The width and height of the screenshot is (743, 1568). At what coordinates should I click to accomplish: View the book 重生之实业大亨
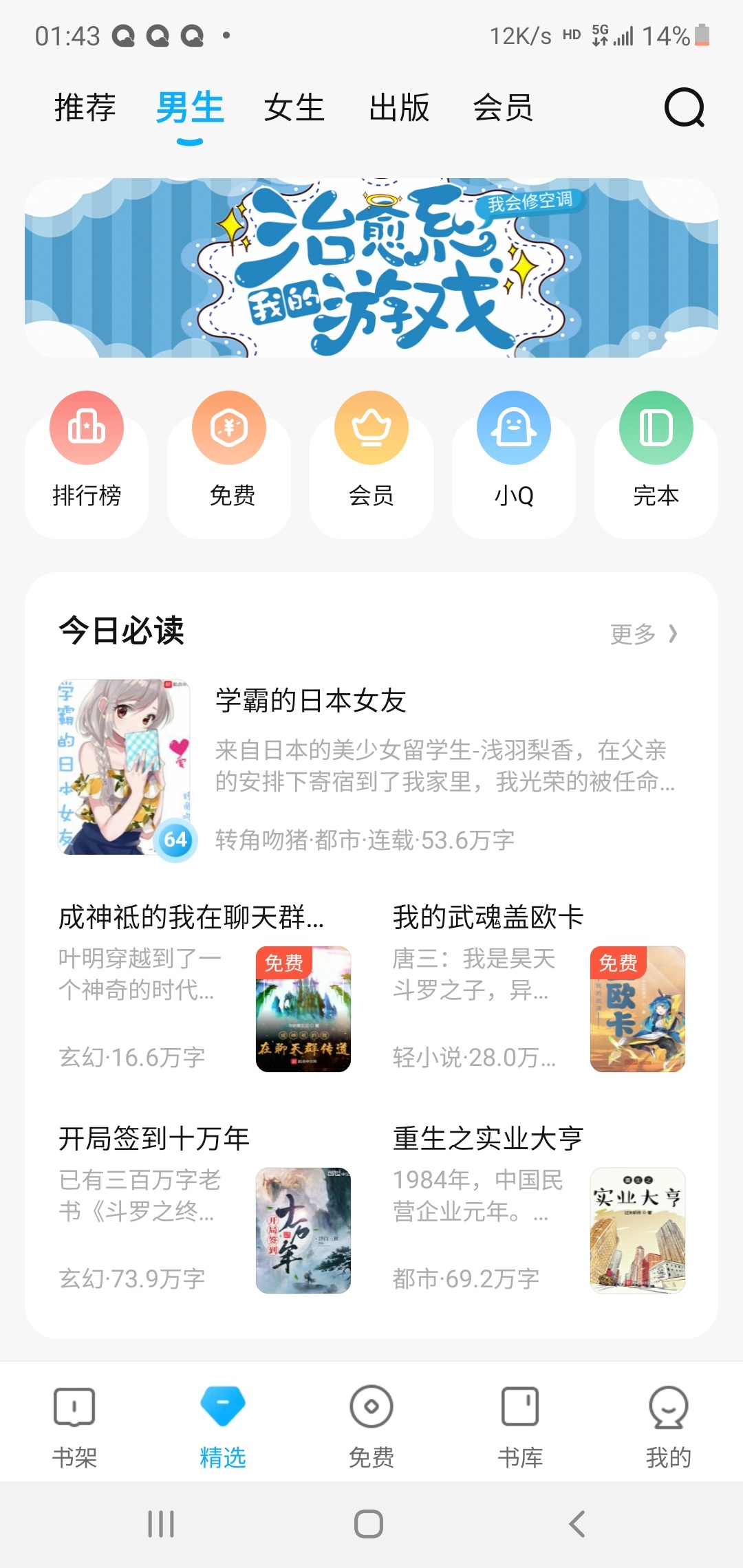point(488,1139)
